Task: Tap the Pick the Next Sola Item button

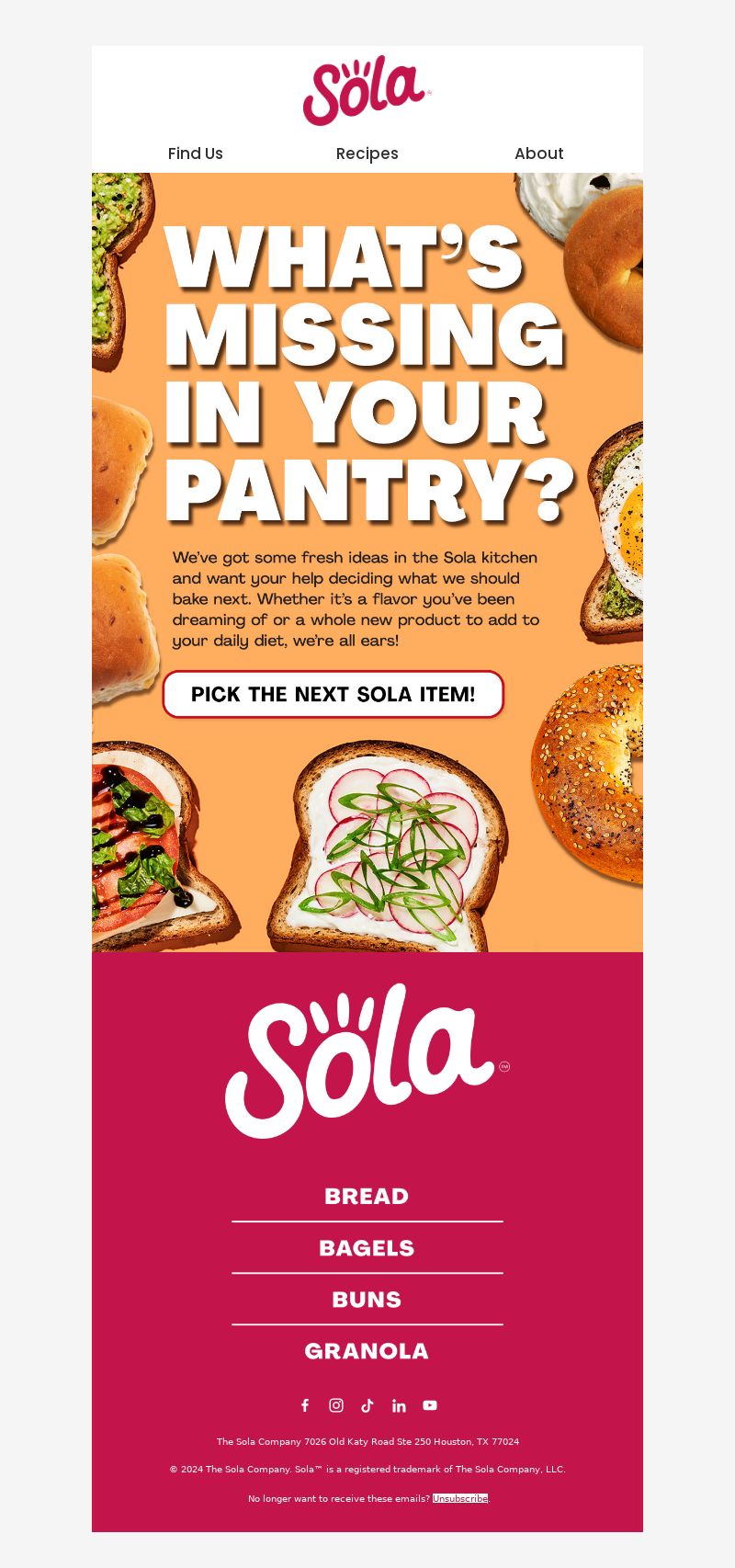Action: [x=334, y=694]
